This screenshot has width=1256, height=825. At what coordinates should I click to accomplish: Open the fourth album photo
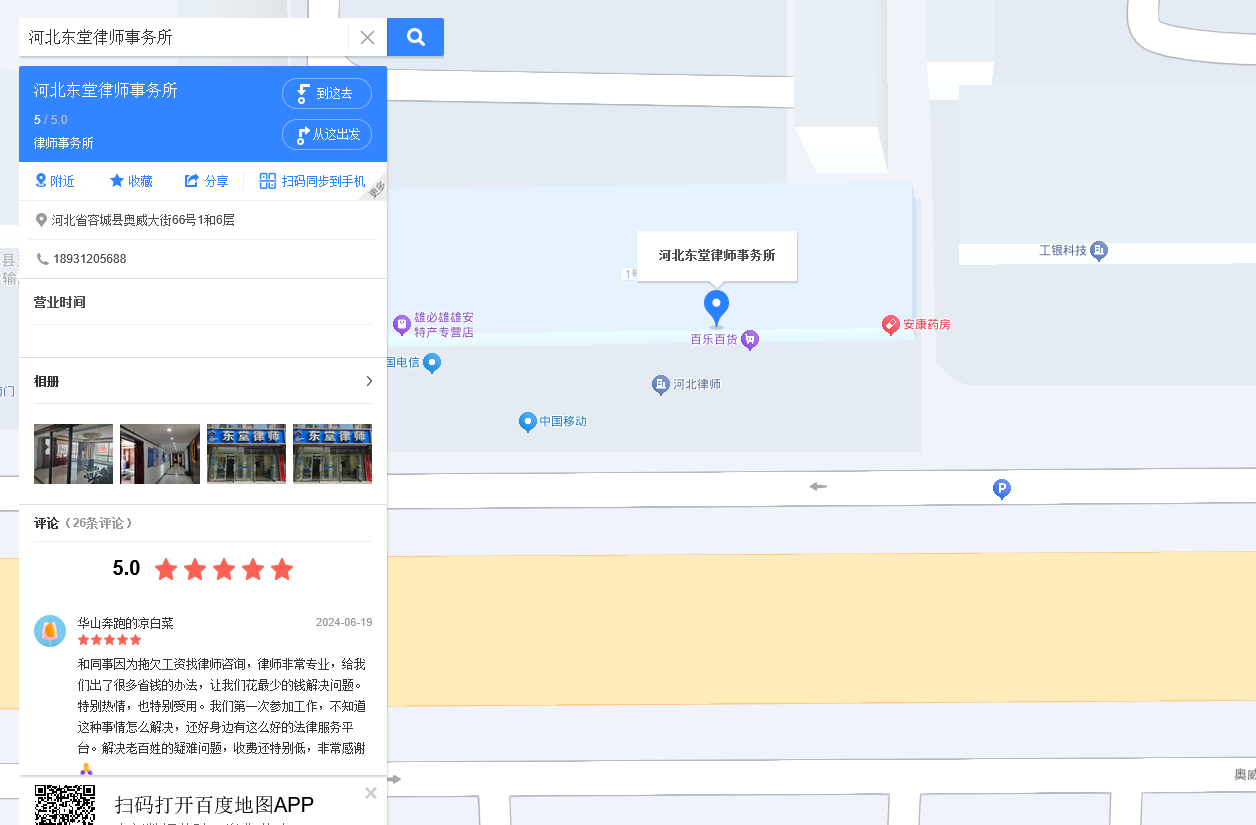tap(332, 454)
